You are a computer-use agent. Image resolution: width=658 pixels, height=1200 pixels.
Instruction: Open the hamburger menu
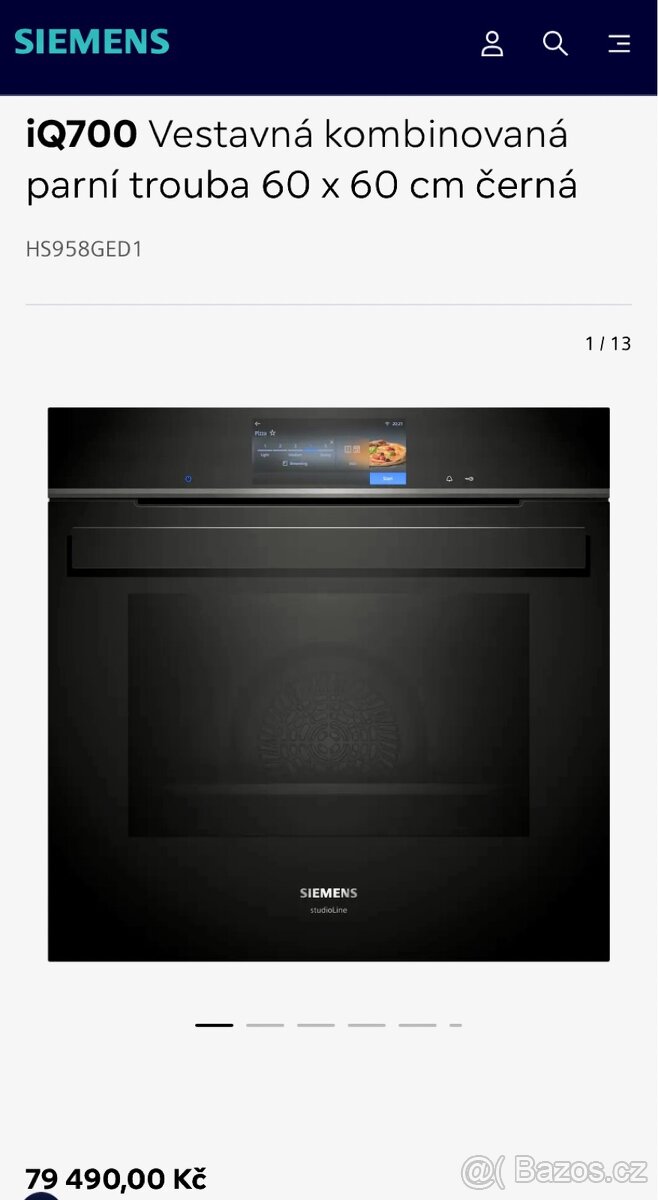(619, 43)
